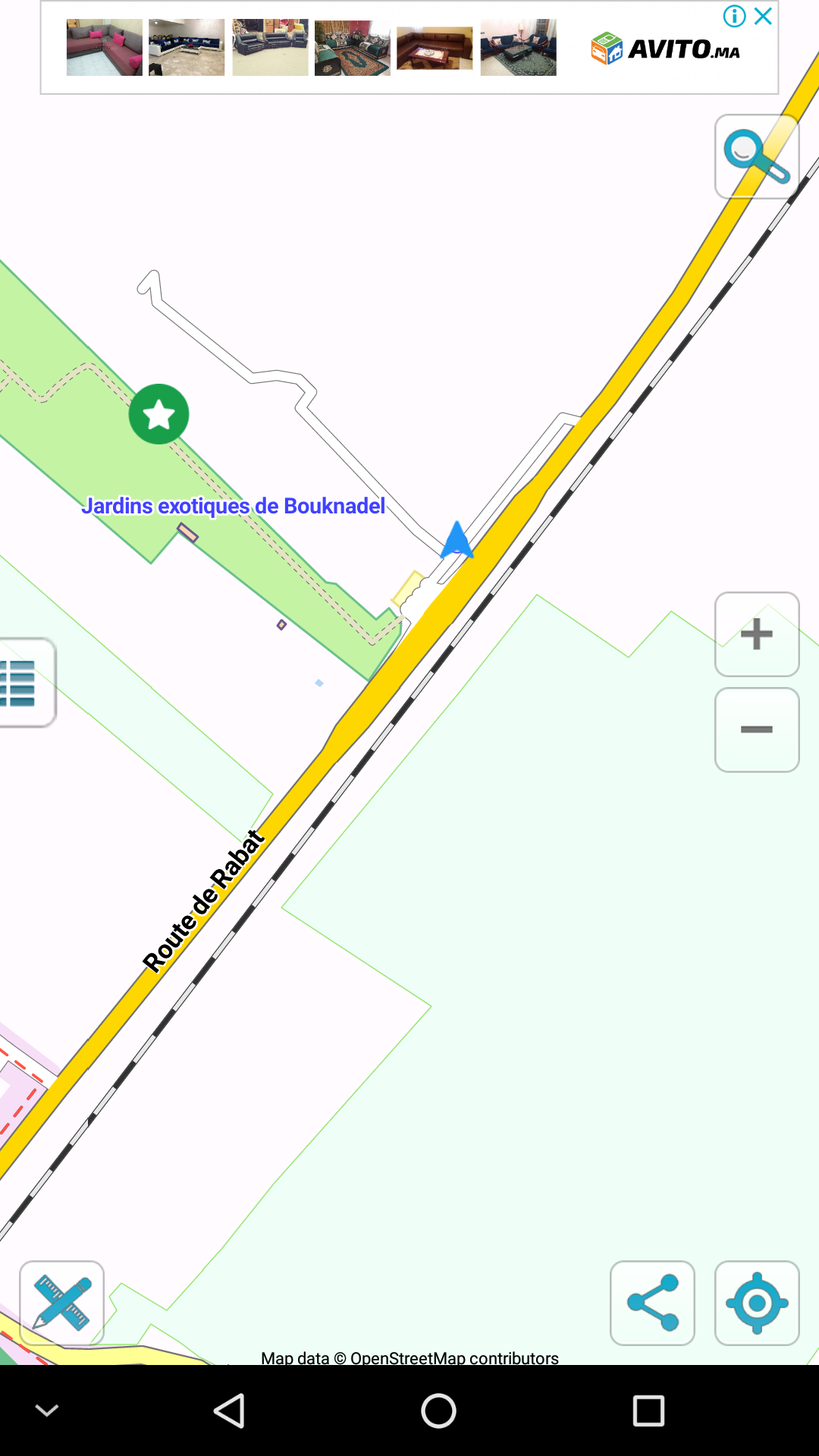Open the side list panel
819x1456 pixels.
point(23,682)
